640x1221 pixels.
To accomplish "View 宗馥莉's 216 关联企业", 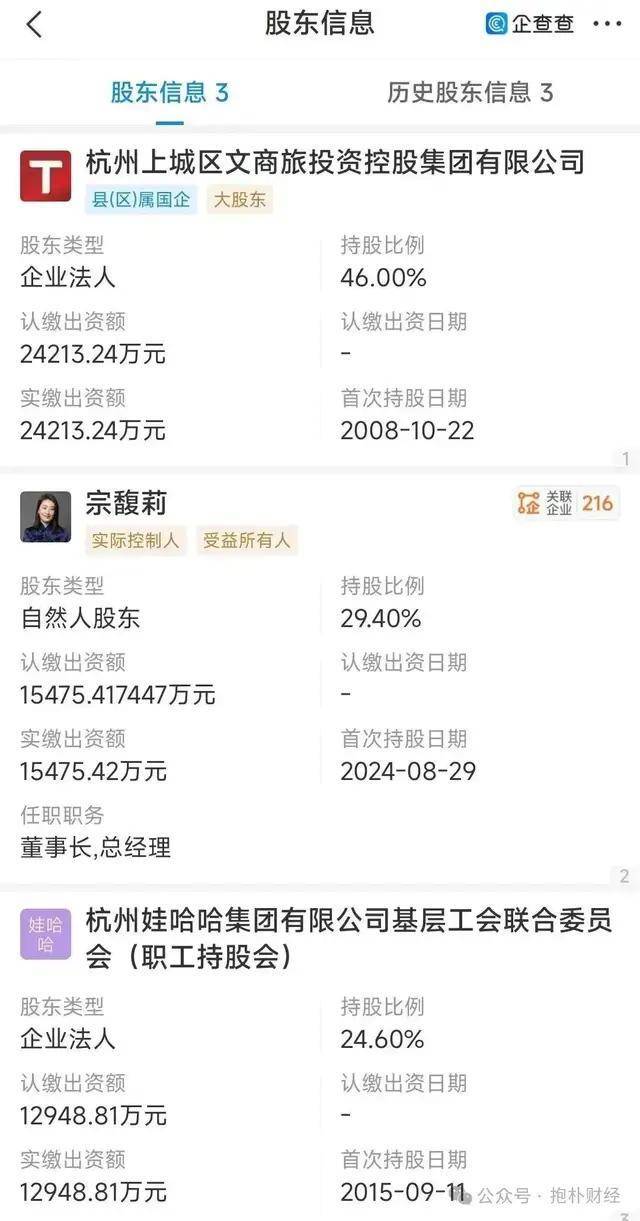I will [x=566, y=503].
